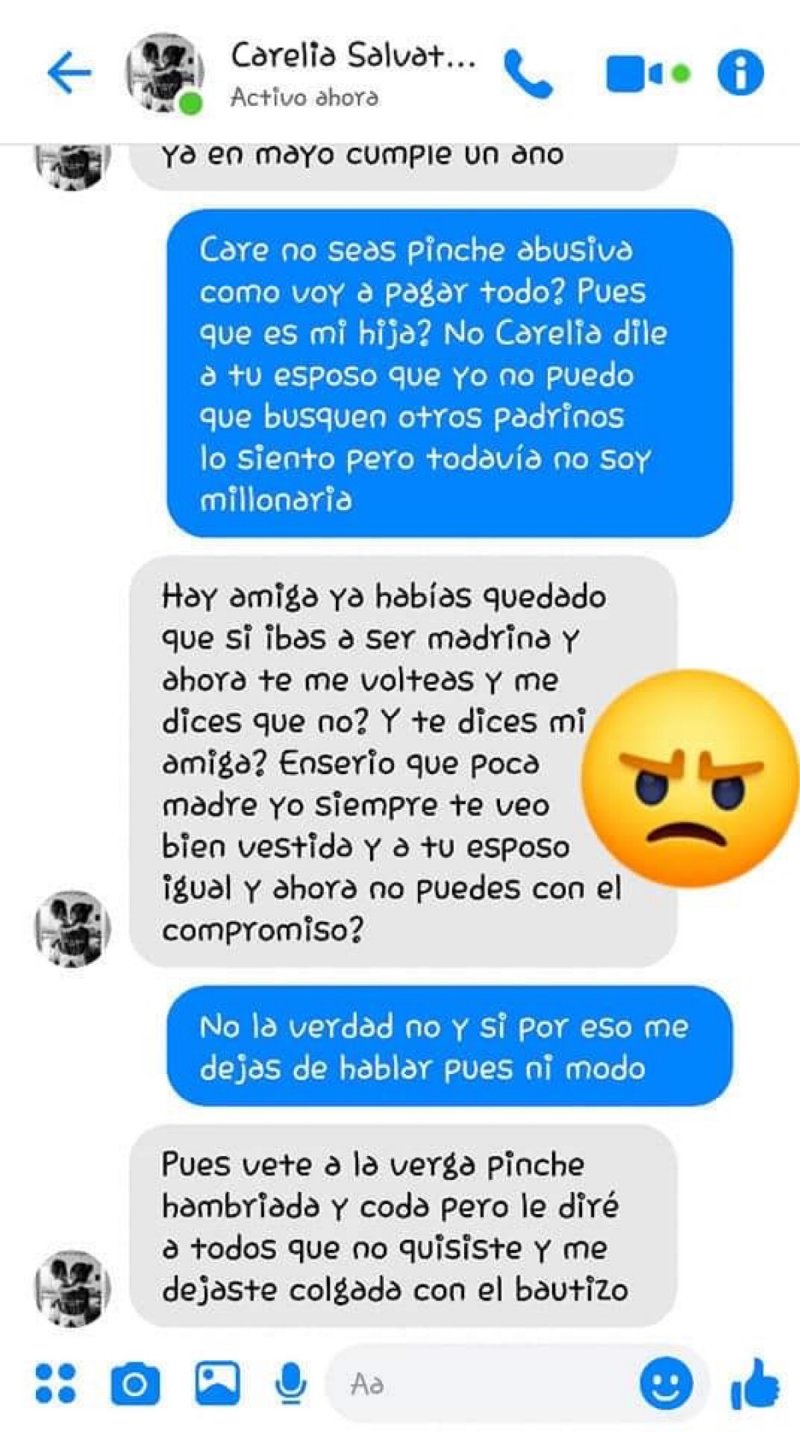Open conversation info details
Viewport: 800px width, 1432px height.
(x=741, y=73)
